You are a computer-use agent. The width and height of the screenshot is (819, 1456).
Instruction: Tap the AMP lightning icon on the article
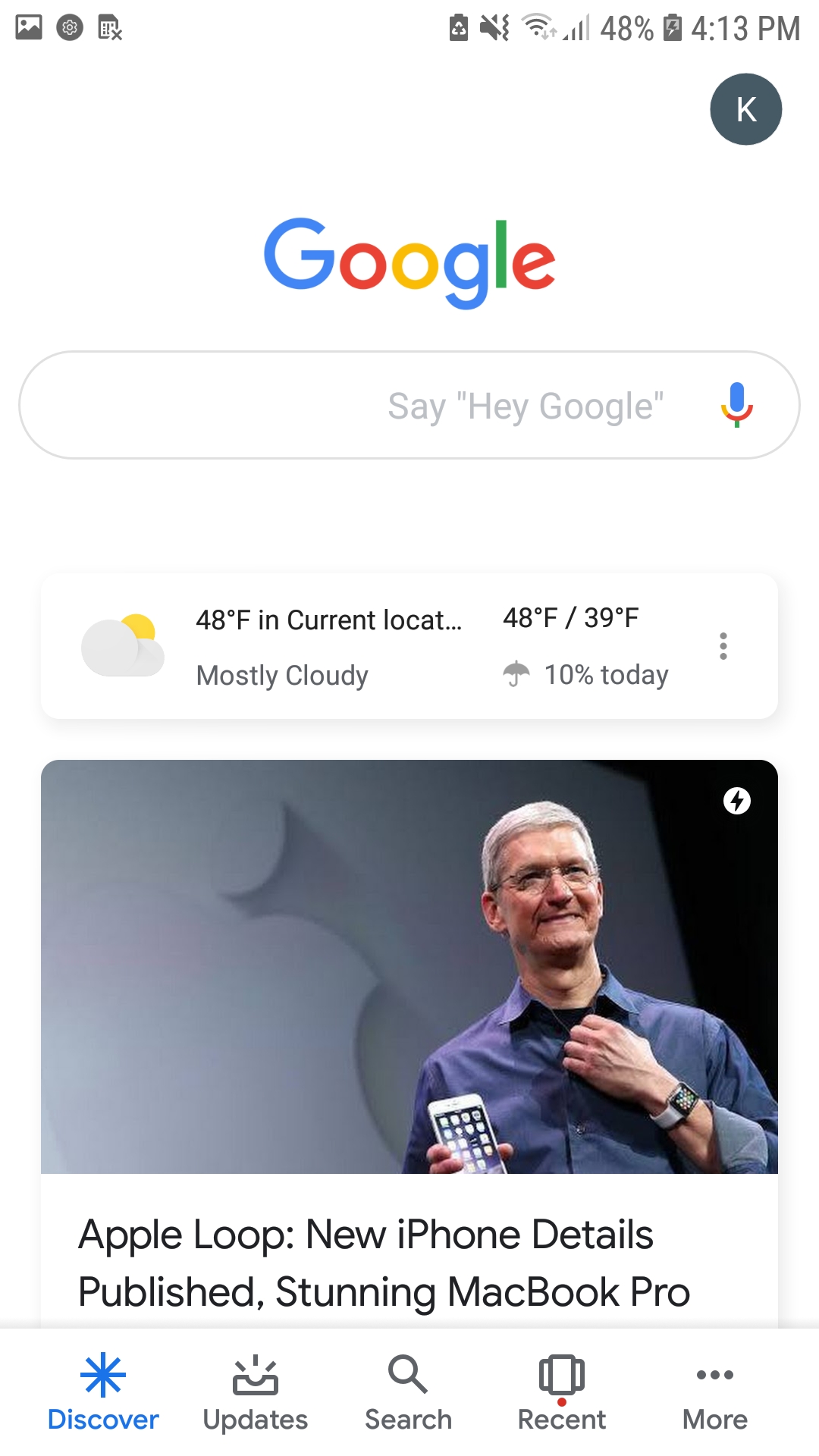(x=739, y=800)
